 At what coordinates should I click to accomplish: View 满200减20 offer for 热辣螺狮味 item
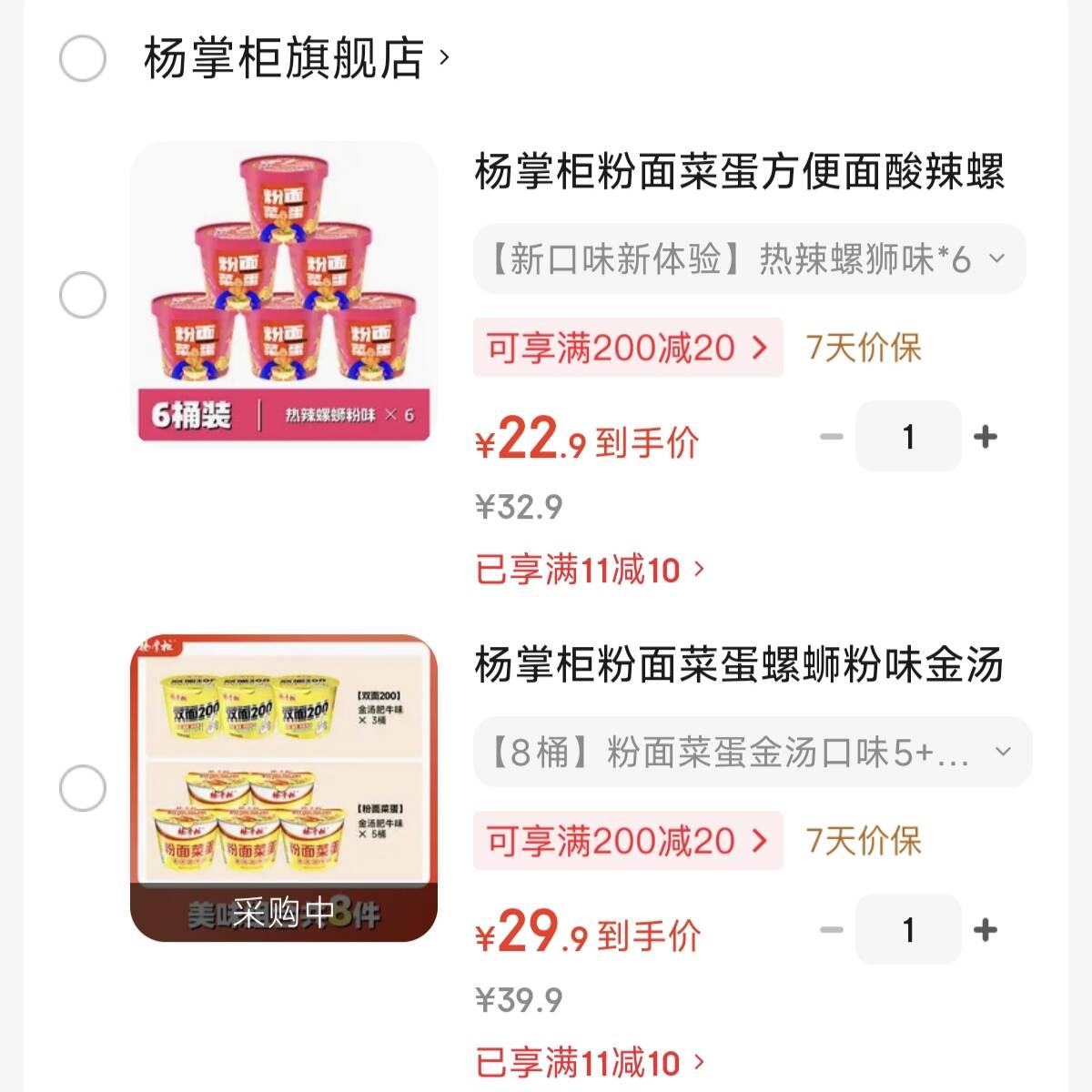[627, 348]
